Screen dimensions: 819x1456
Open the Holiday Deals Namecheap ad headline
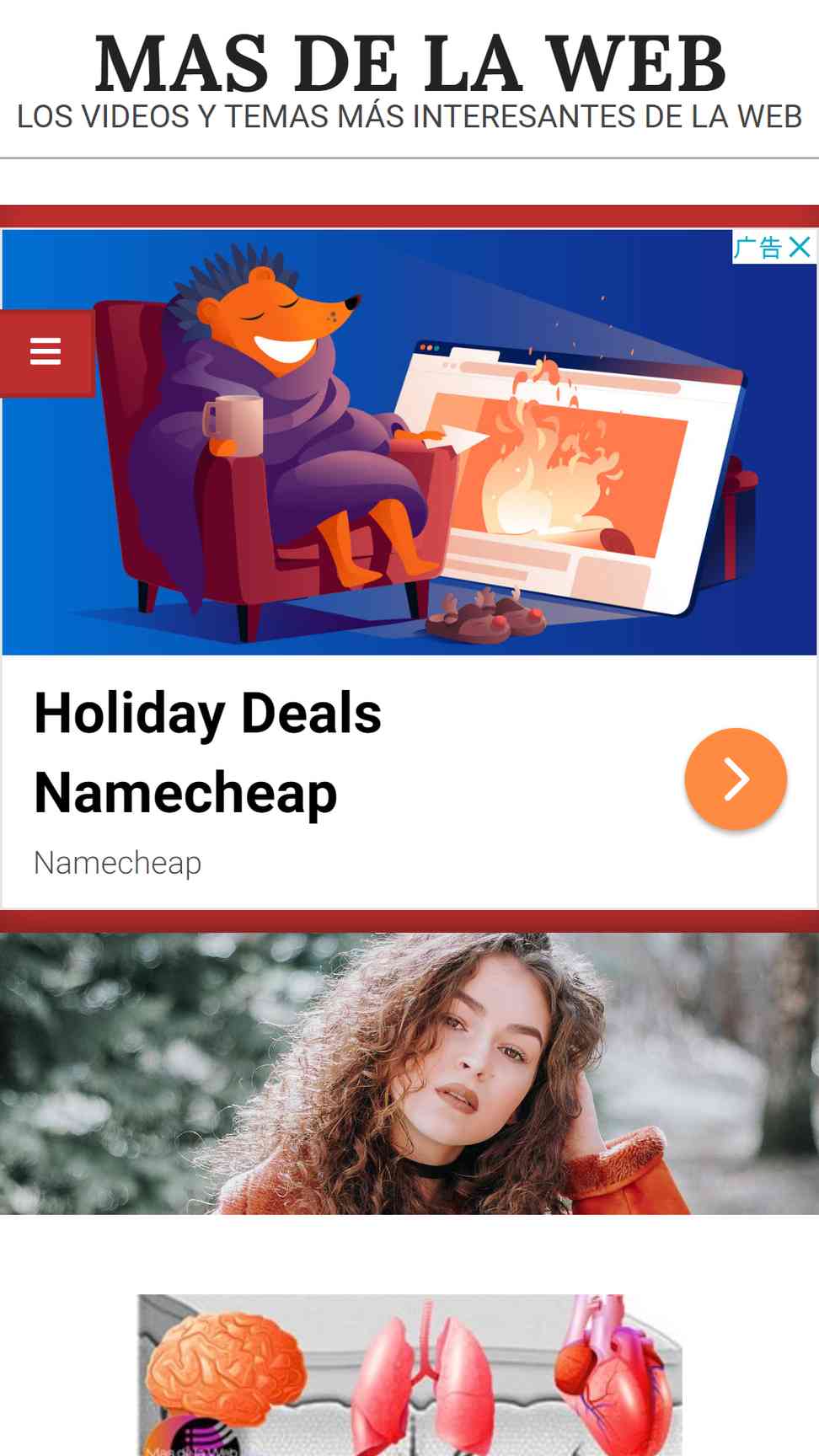point(208,752)
